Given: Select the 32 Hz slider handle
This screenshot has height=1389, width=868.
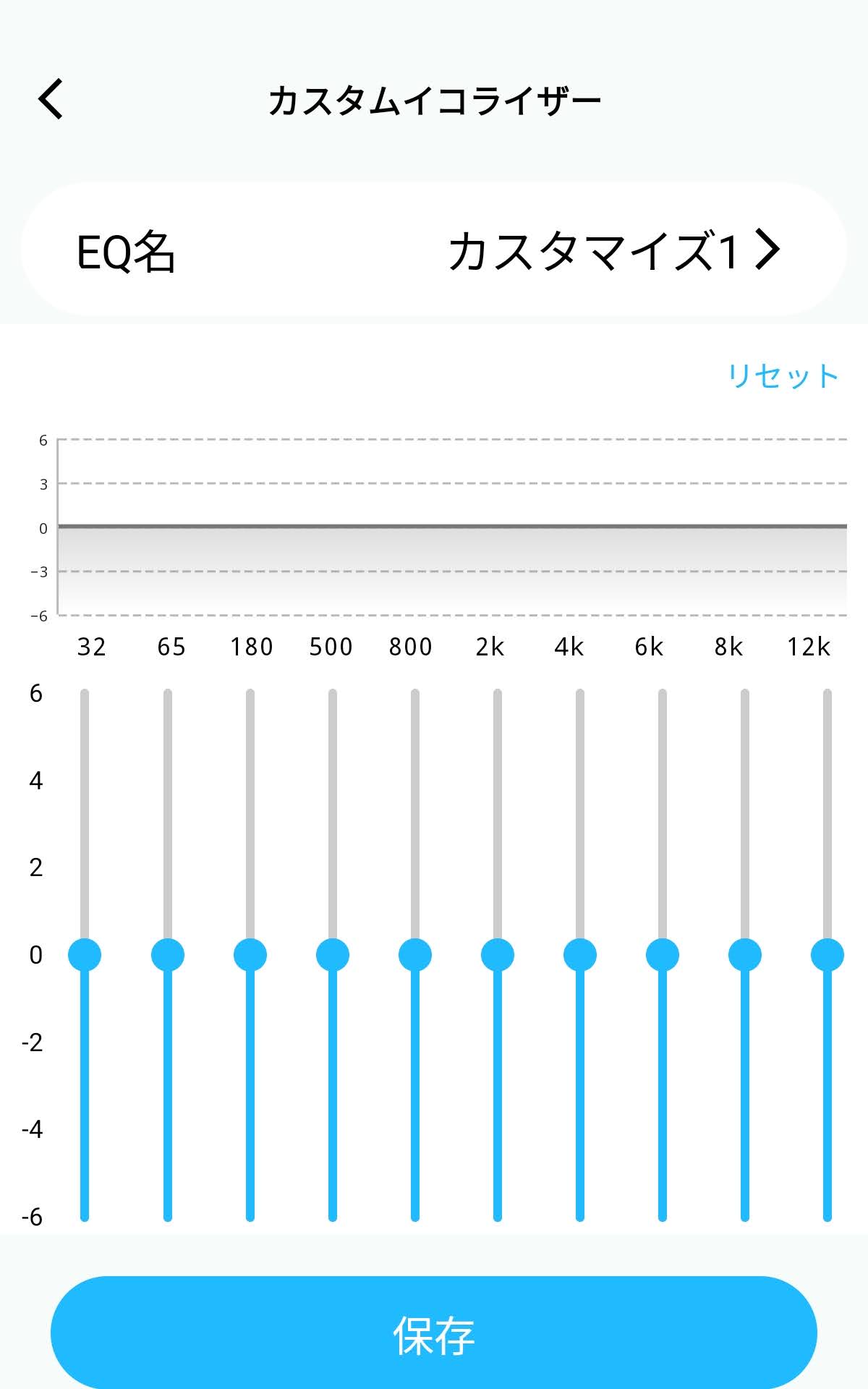Looking at the screenshot, I should pos(84,955).
